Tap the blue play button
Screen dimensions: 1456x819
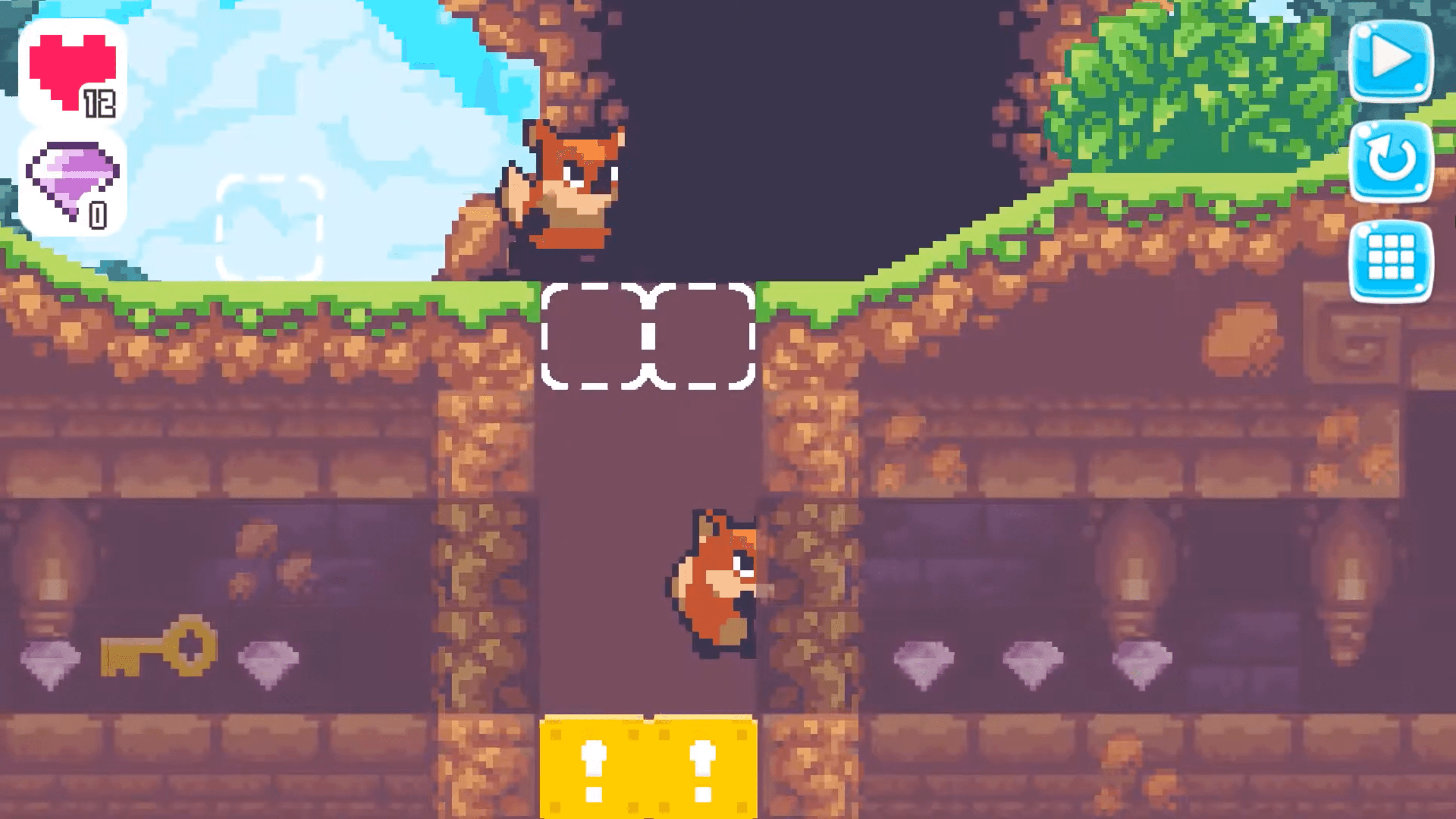pos(1390,59)
